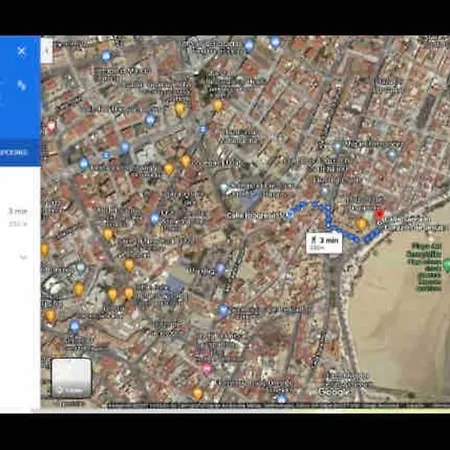Tap the red heart saved-place marker
Viewport: 450px width, 450px height.
[51, 127]
